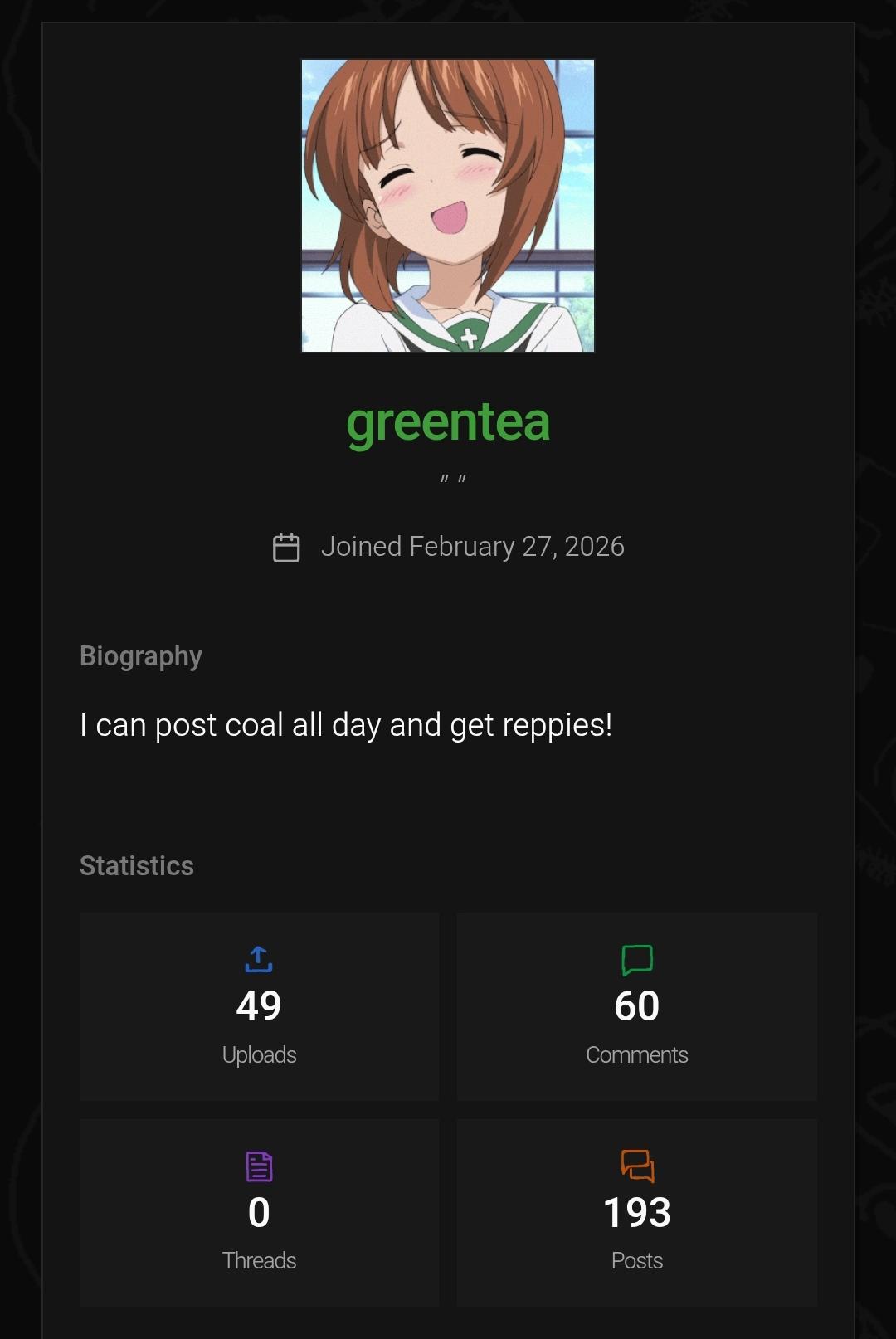
Task: View the 60 Comments stat card
Action: [636, 1006]
